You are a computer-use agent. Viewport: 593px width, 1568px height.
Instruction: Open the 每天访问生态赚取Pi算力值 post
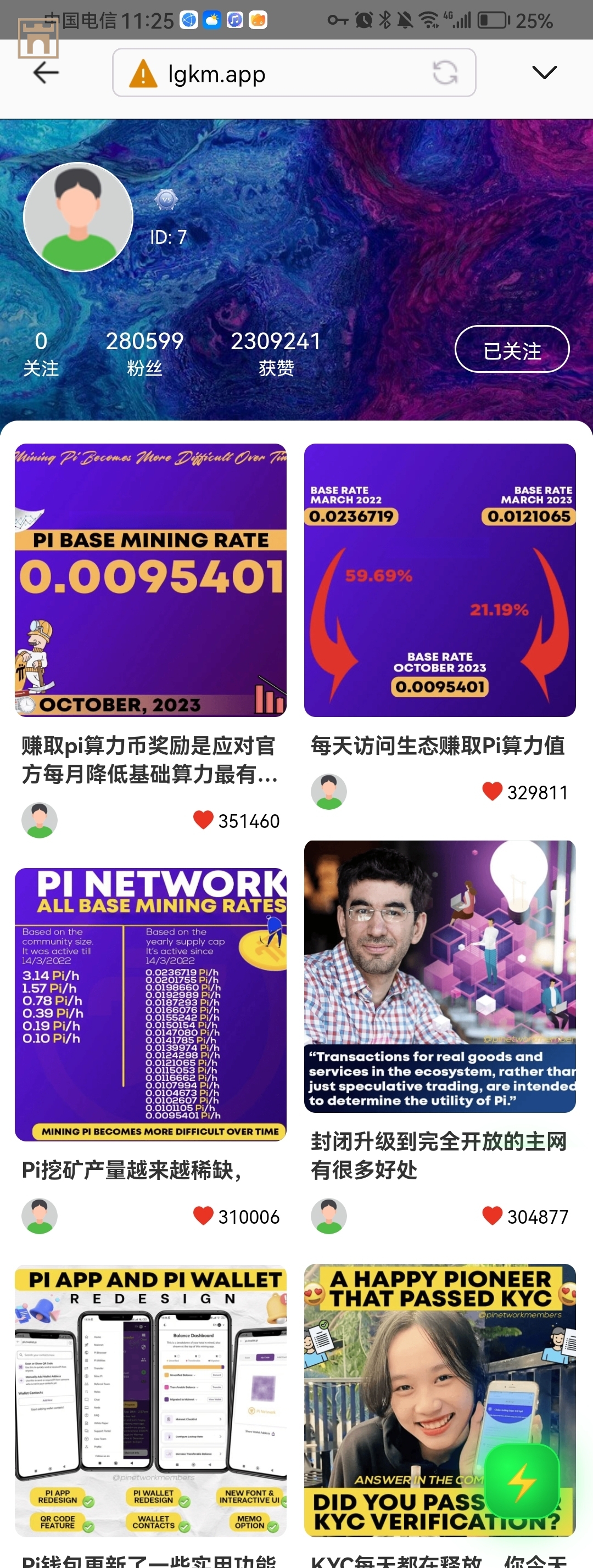[440, 580]
